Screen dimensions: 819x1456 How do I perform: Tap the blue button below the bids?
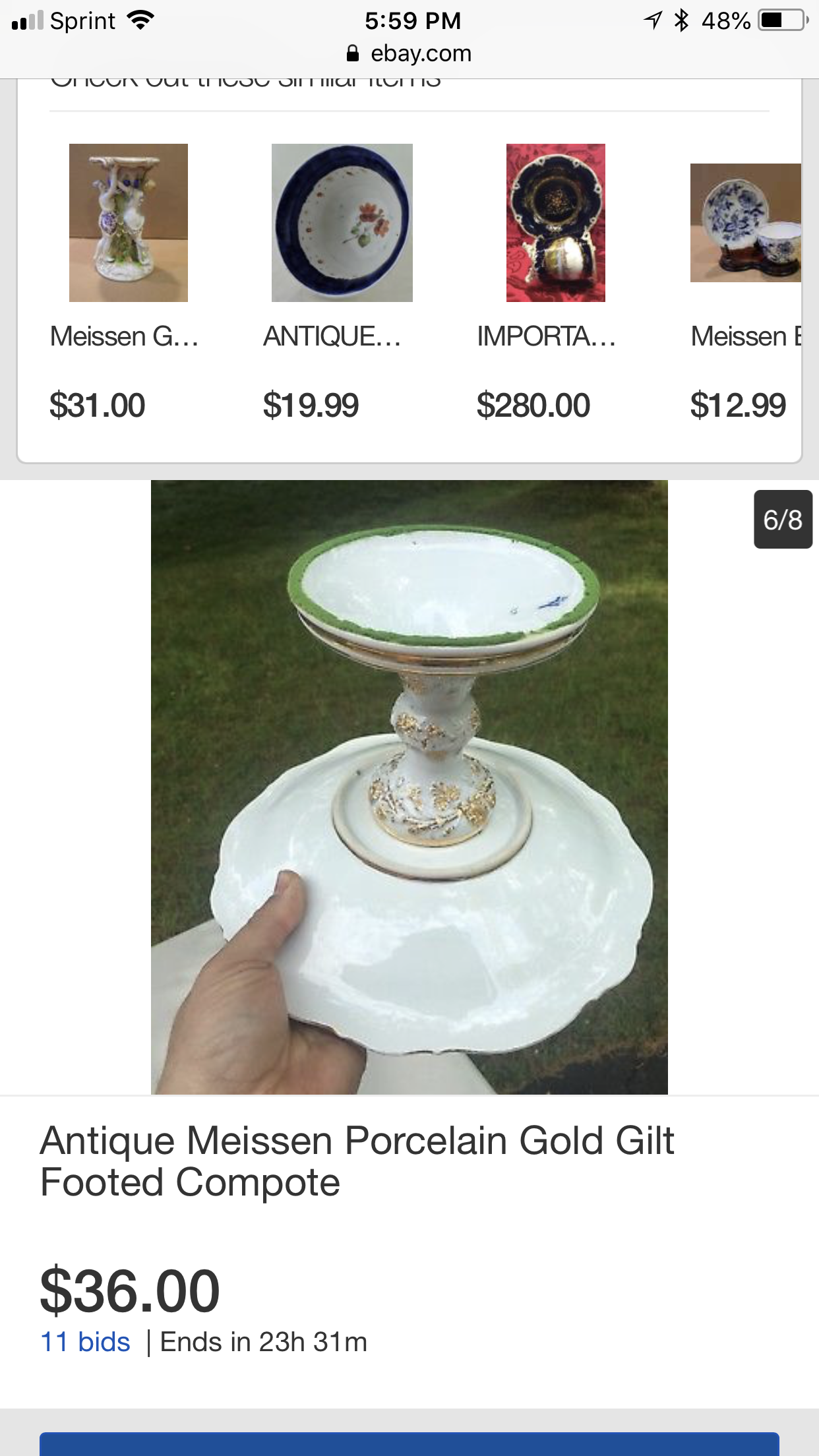click(x=409, y=1444)
